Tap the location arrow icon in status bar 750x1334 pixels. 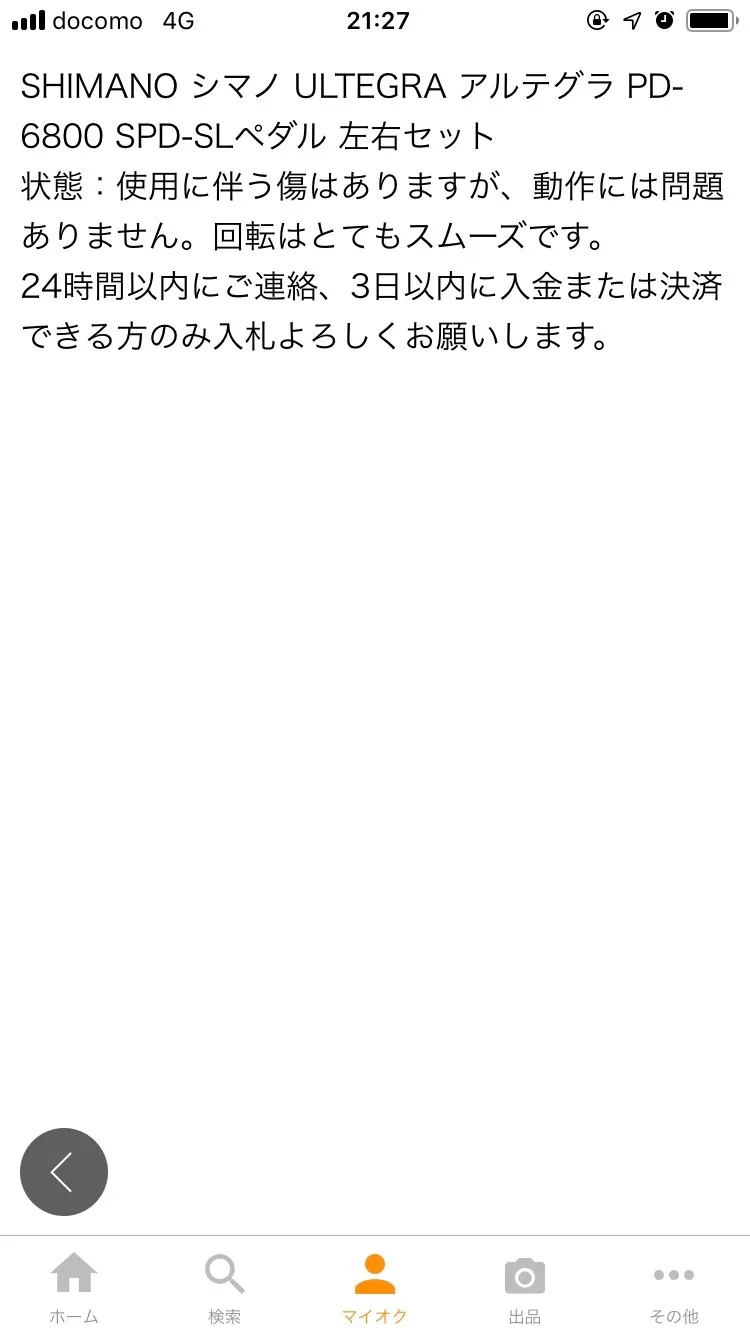(x=631, y=19)
